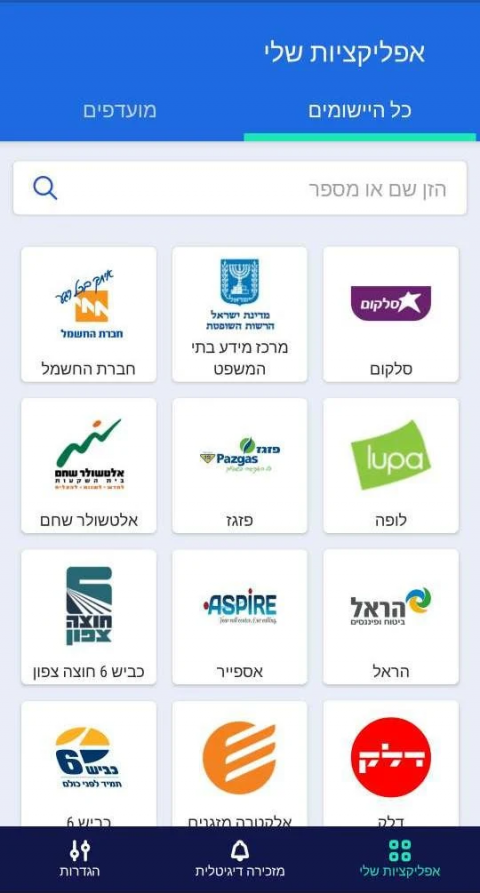Open the לופה app tile

(391, 466)
